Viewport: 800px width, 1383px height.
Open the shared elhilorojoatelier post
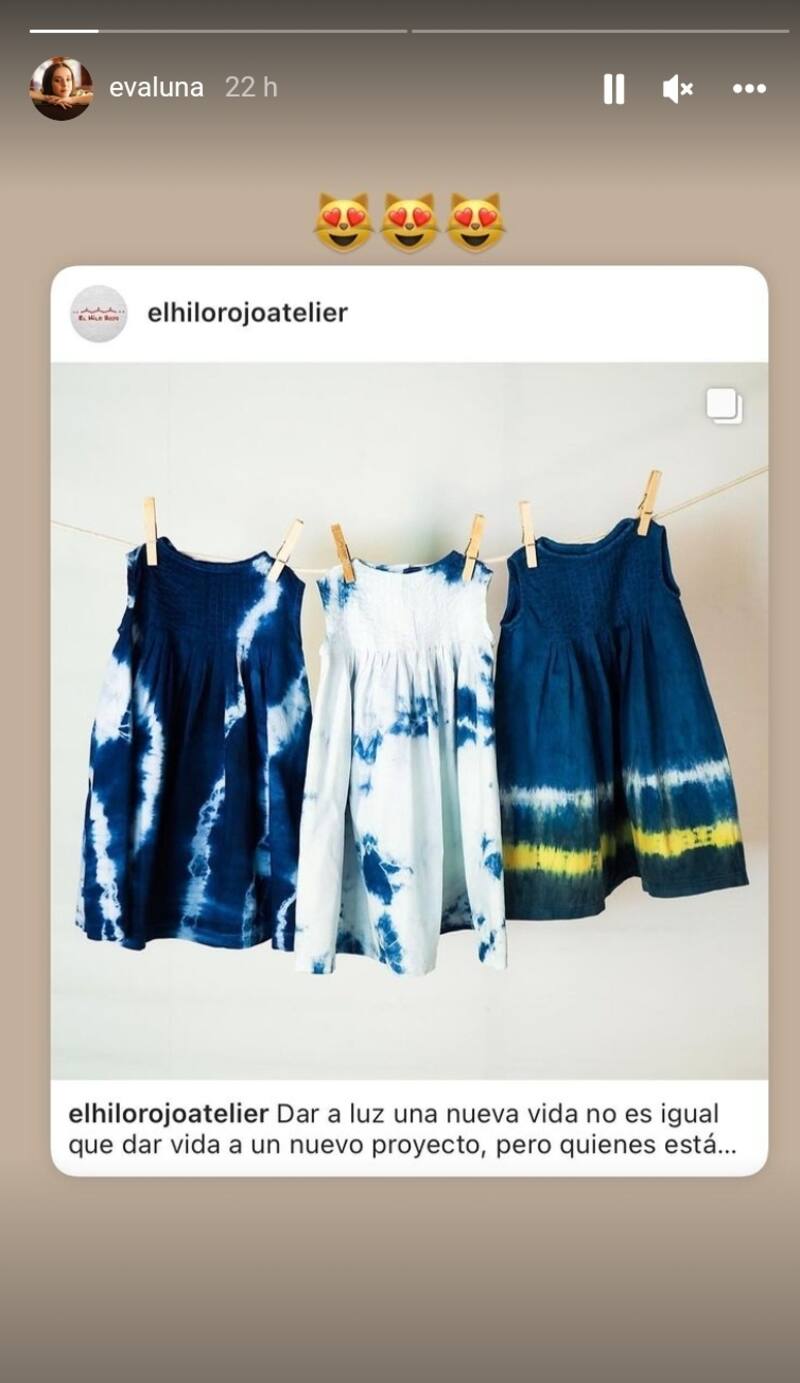409,720
